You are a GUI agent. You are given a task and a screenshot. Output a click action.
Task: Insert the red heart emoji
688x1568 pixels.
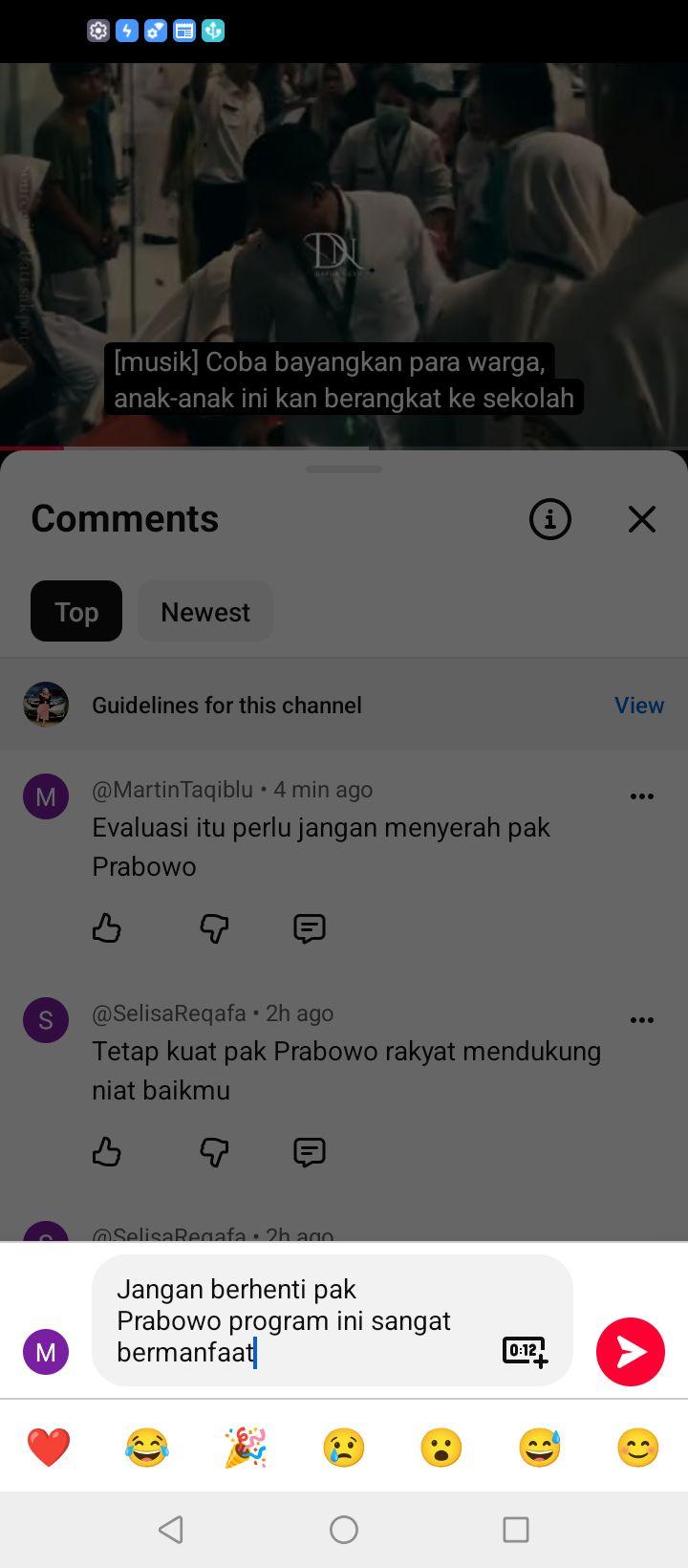(49, 1447)
